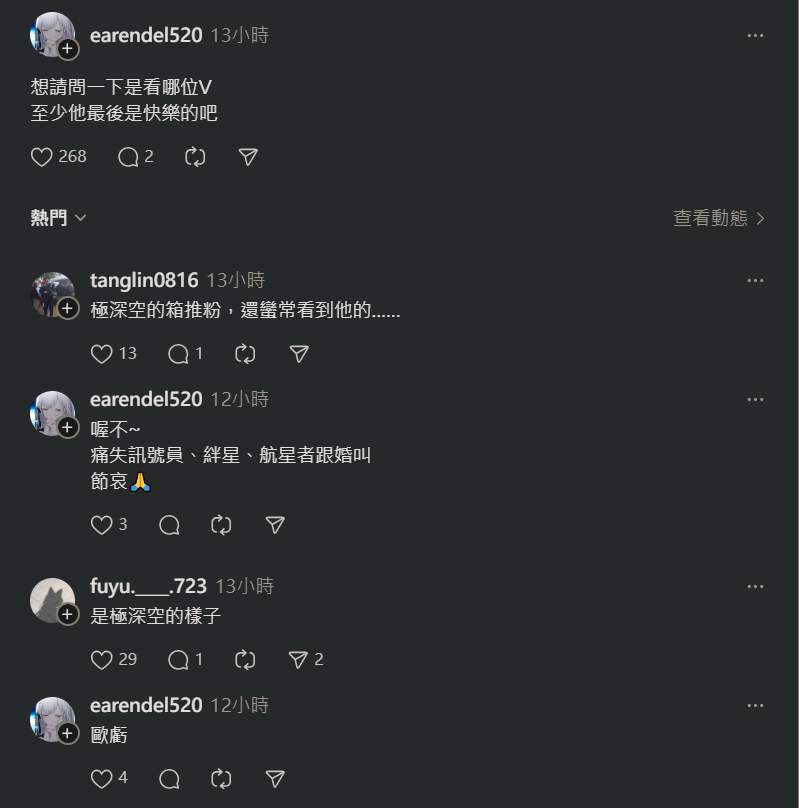Like the main post with 268 likes
Image resolution: width=799 pixels, height=808 pixels.
(x=41, y=157)
